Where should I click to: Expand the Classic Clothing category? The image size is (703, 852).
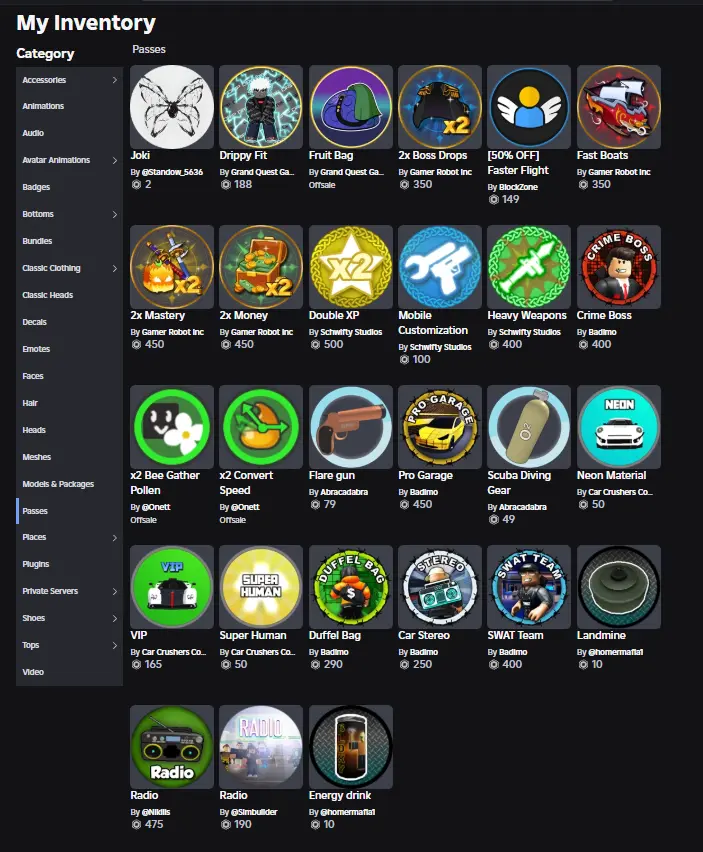[68, 268]
